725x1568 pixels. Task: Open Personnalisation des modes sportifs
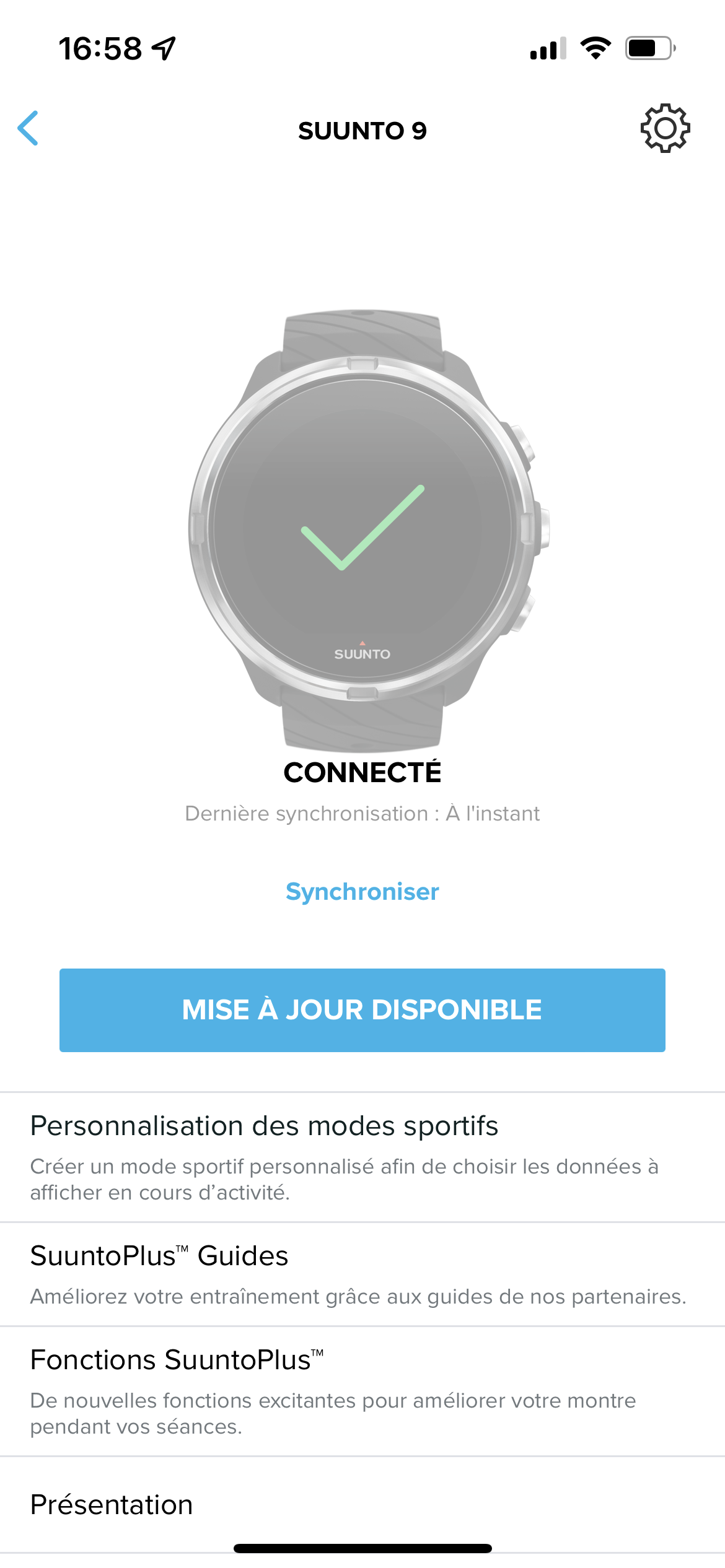pos(362,1157)
